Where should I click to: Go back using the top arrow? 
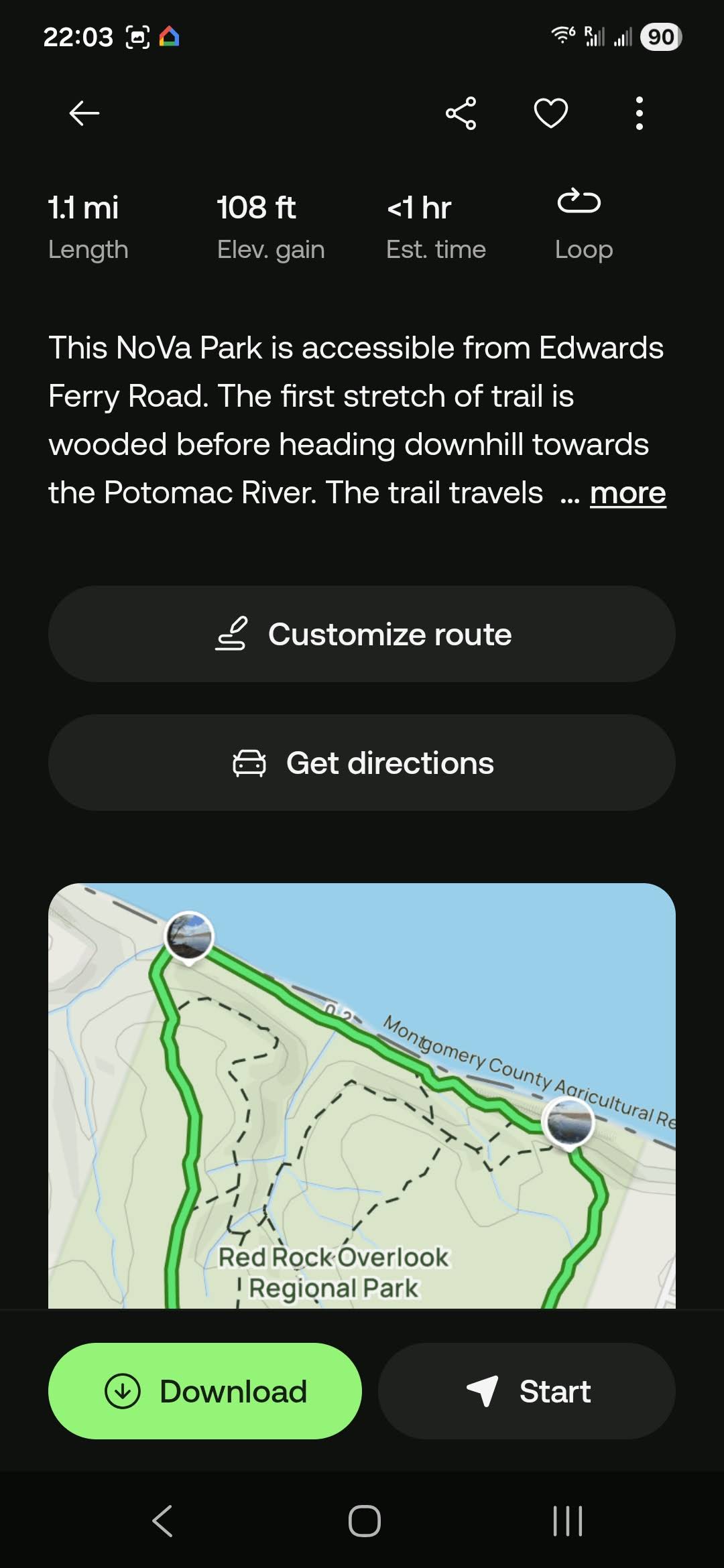pos(84,113)
